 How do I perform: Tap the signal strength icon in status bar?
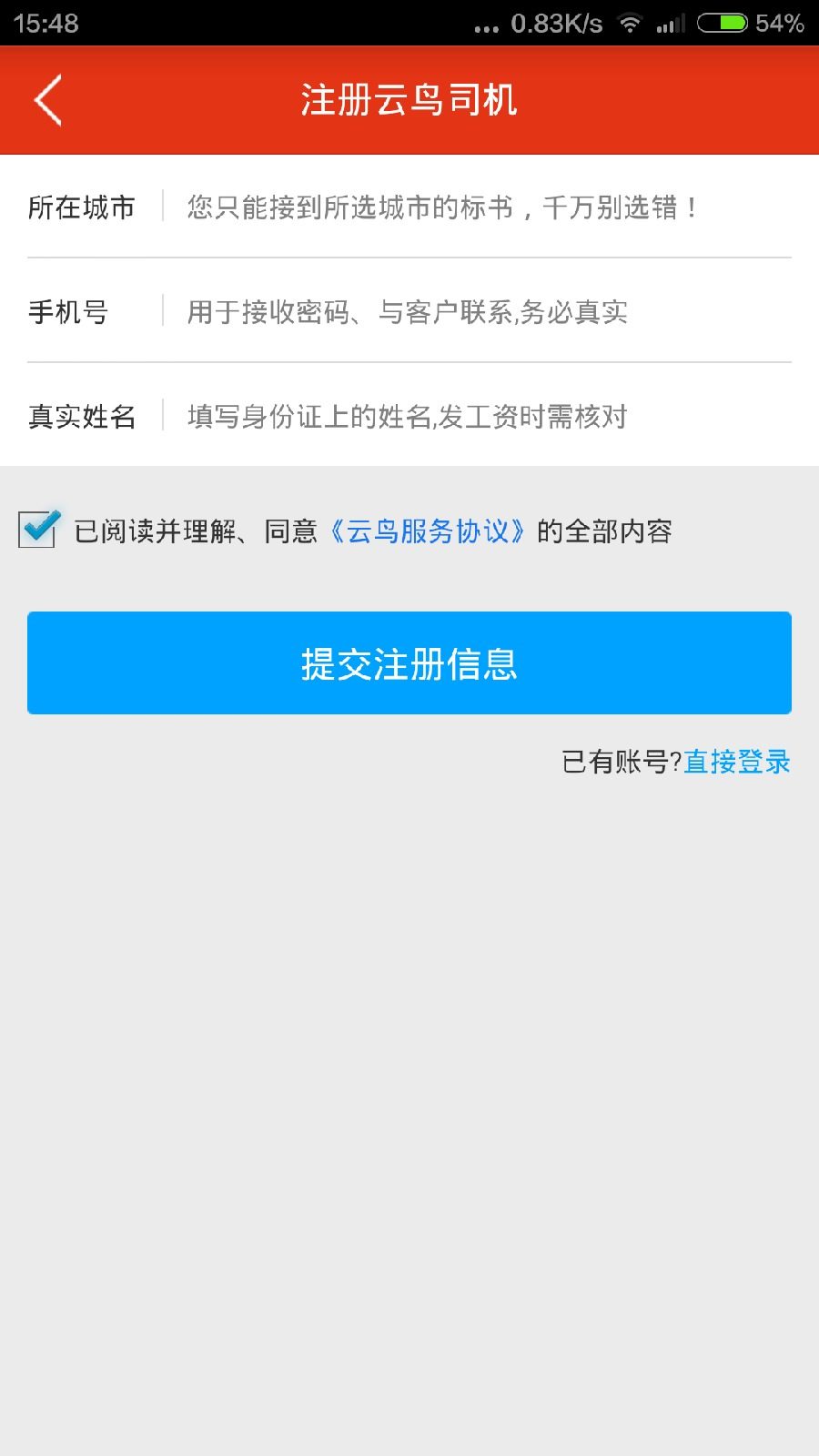coord(671,22)
